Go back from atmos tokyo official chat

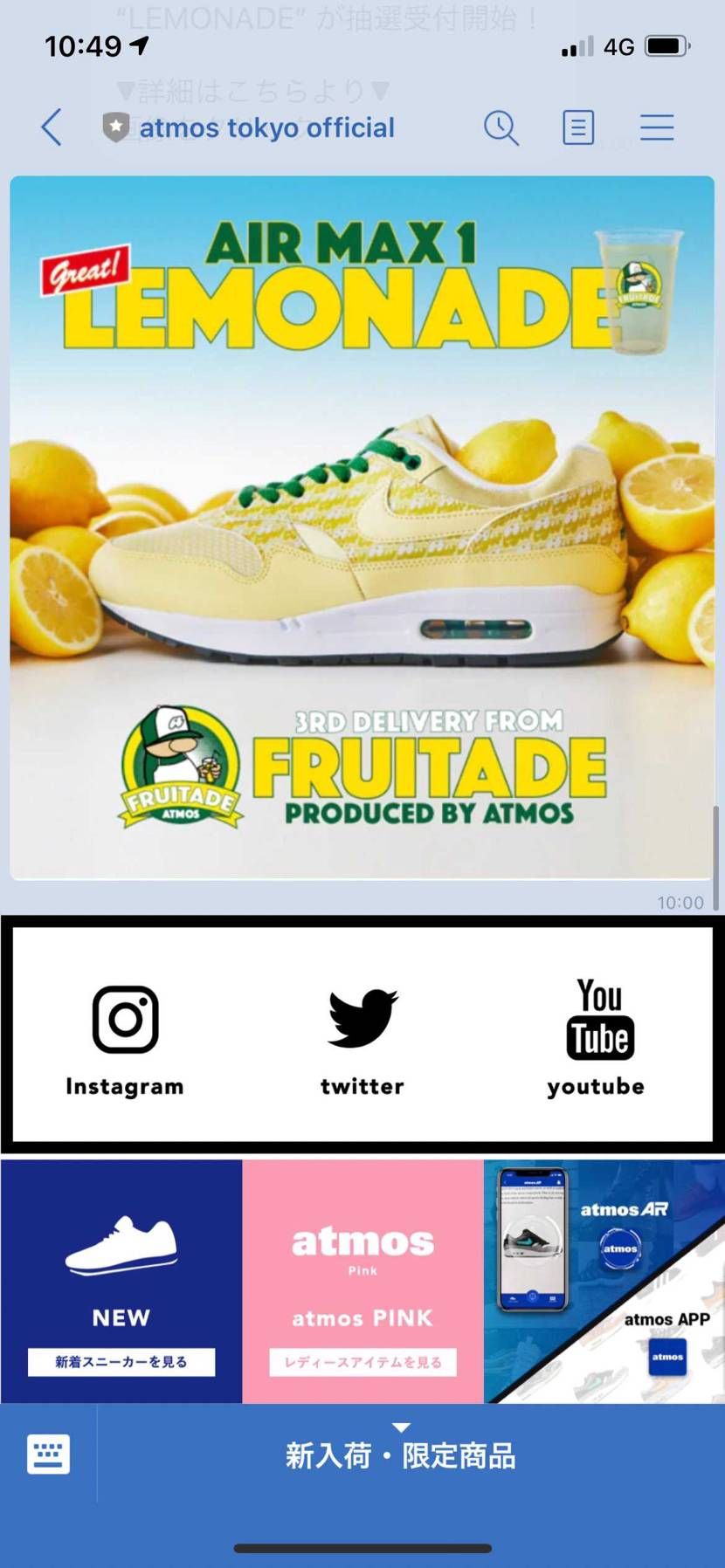52,127
